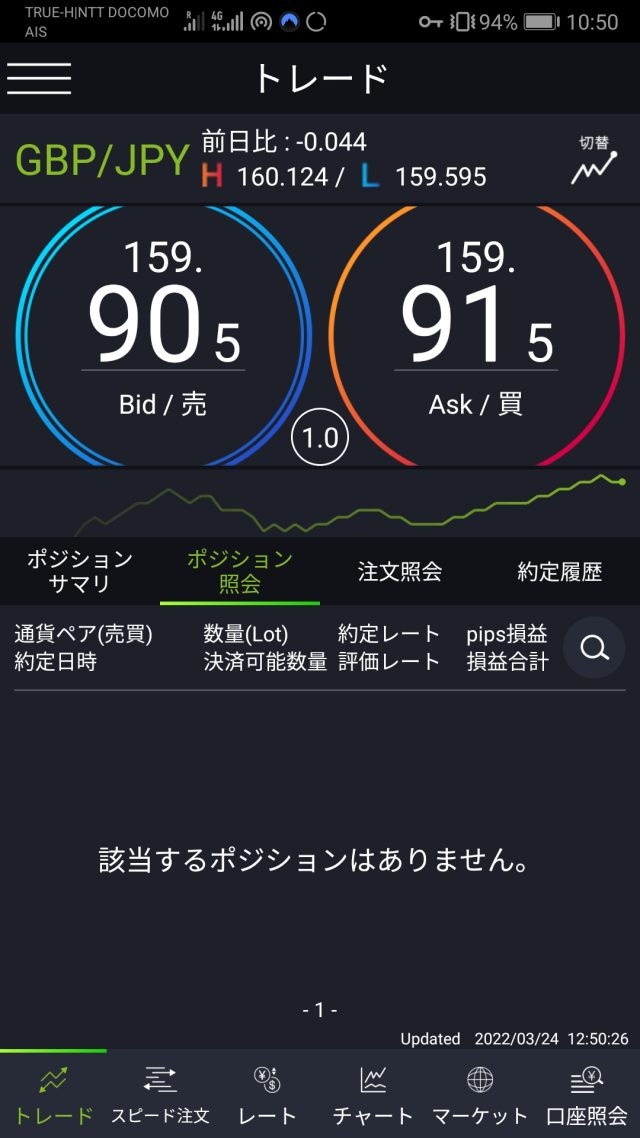
Task: View 口座照会 account inquiry
Action: point(587,1095)
